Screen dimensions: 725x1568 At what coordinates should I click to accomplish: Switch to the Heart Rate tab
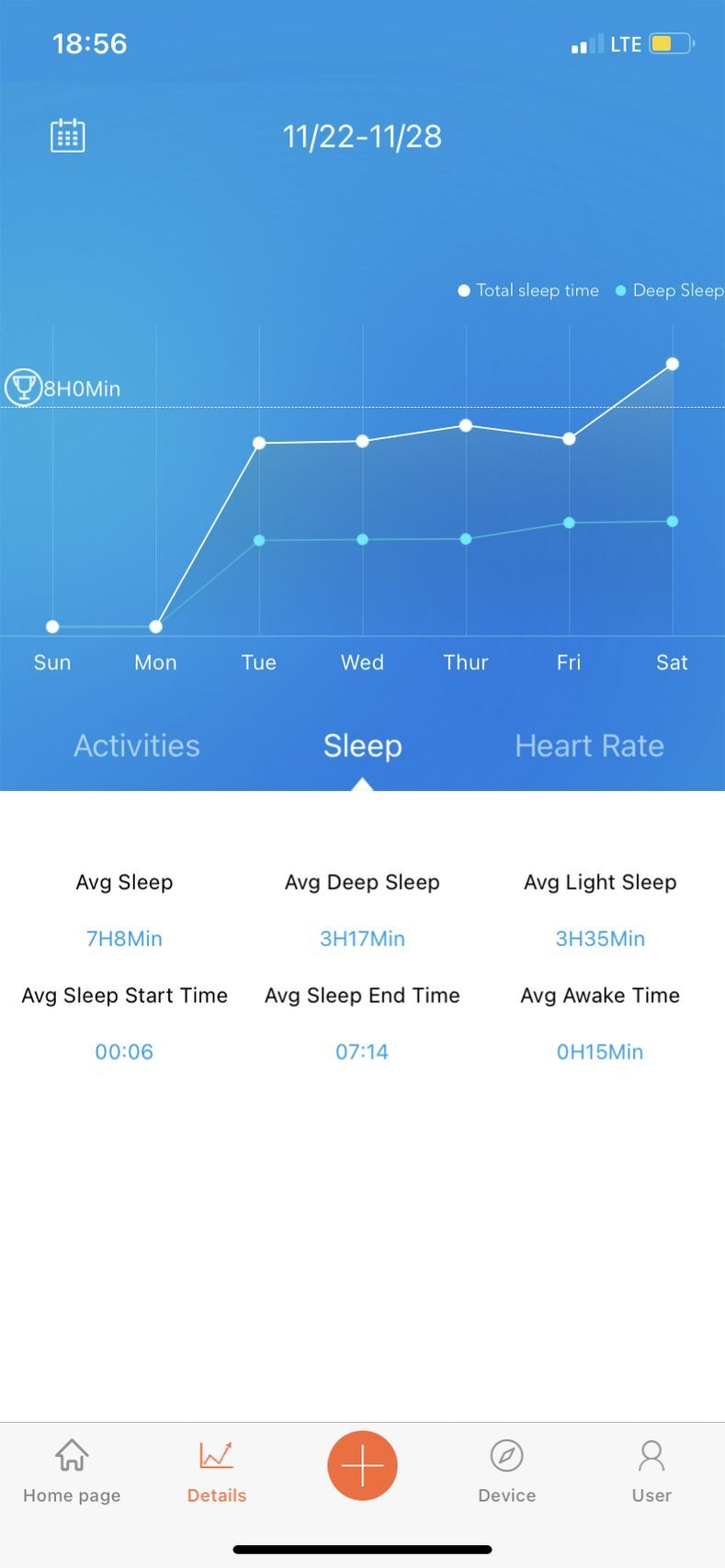click(589, 746)
